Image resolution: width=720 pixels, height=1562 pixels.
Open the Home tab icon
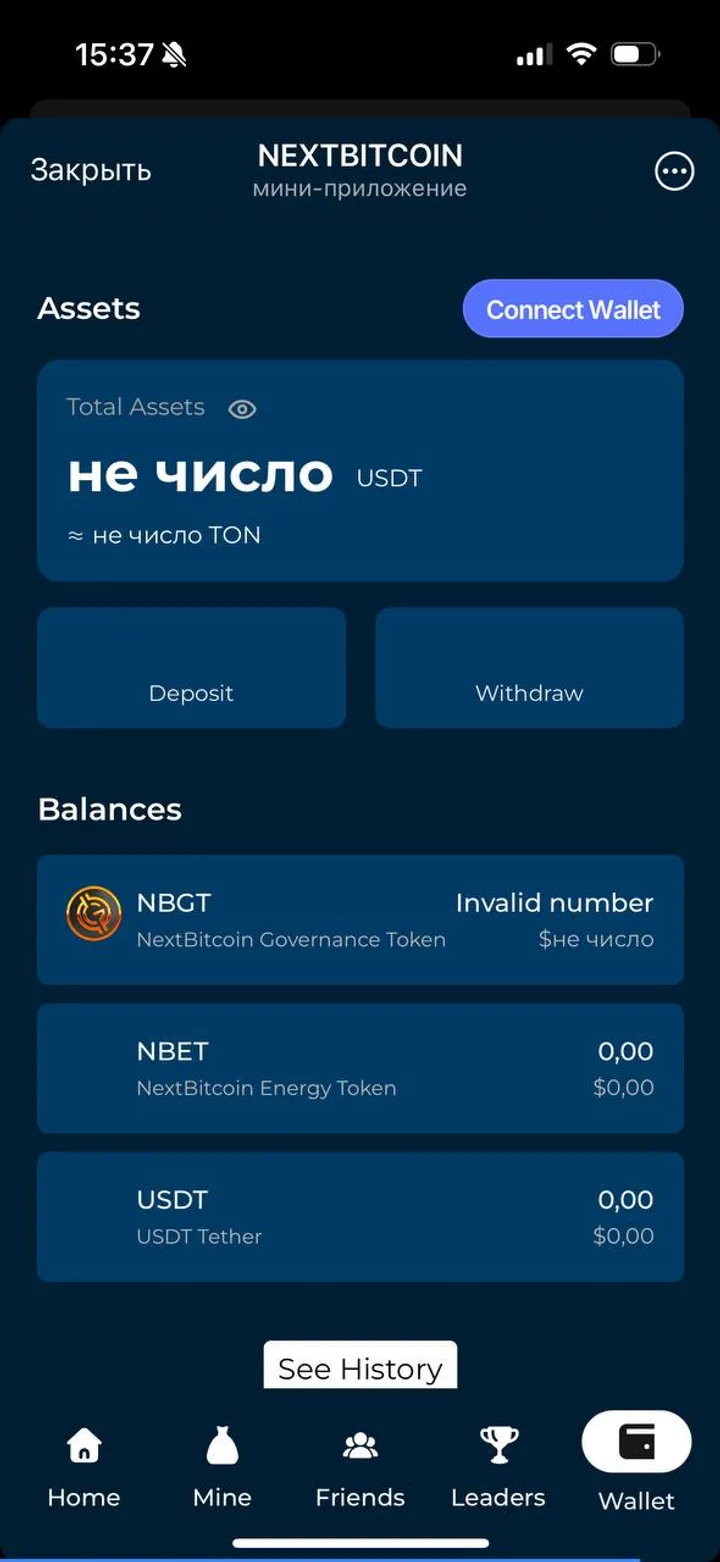[x=83, y=1443]
